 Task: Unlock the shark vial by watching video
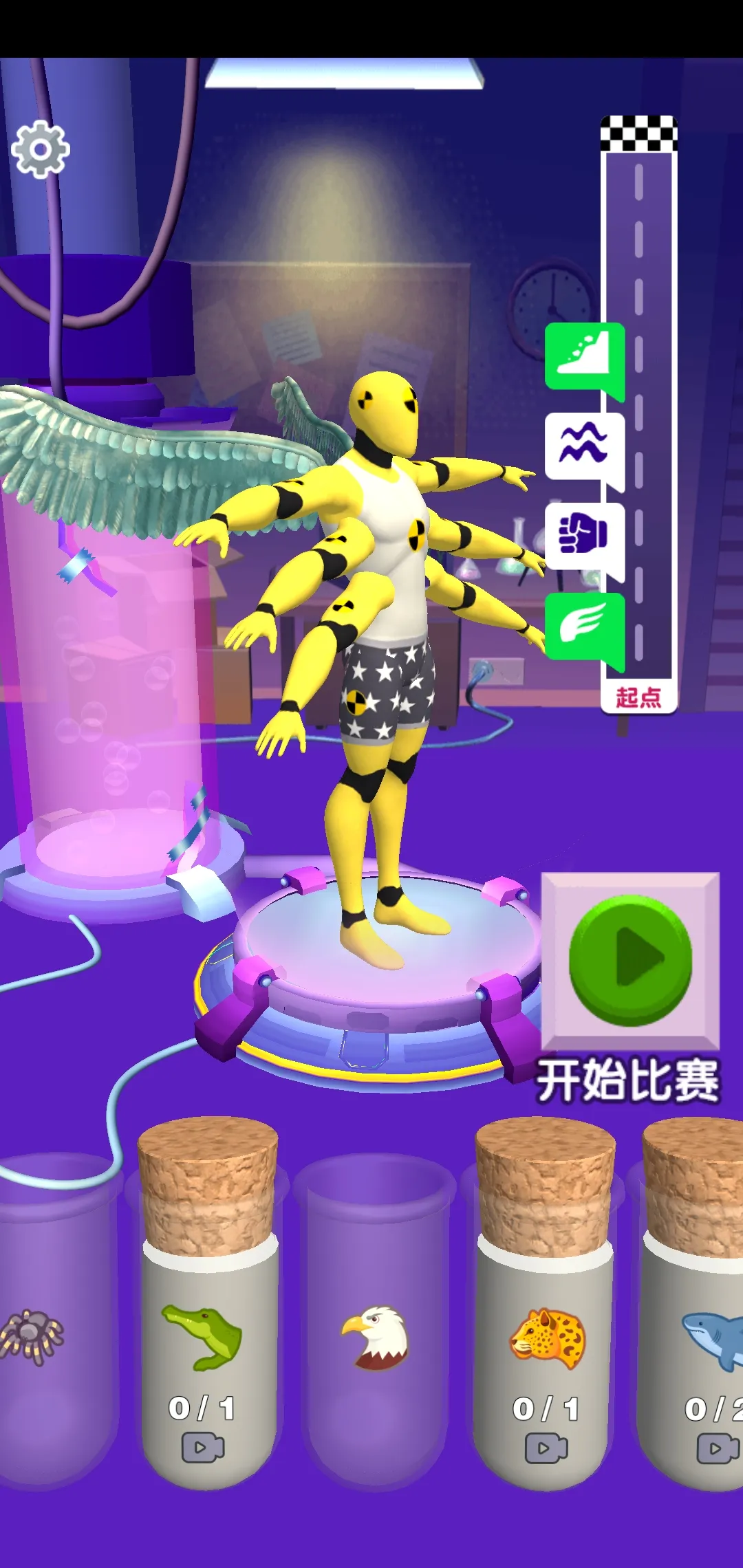pyautogui.click(x=715, y=1446)
